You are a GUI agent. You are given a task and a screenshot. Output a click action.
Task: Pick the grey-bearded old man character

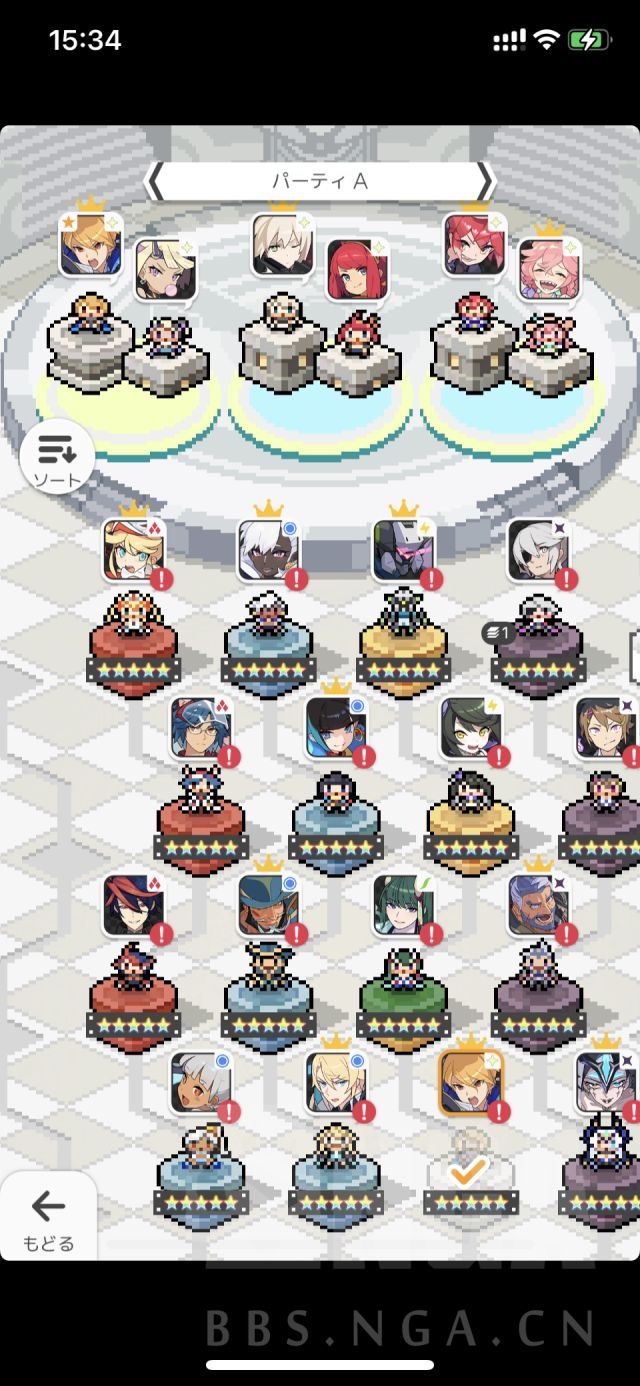point(537,906)
